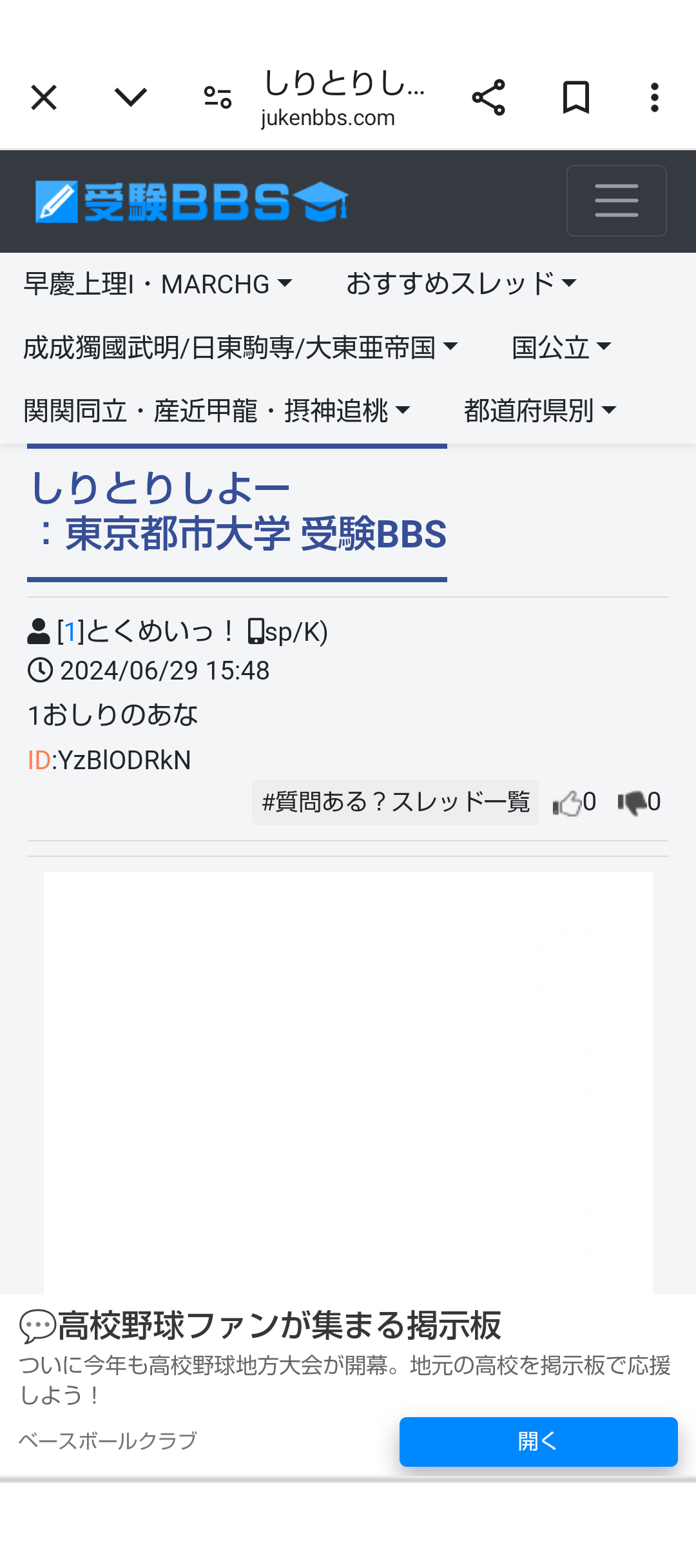The image size is (696, 1568).
Task: Open the browser overflow menu
Action: [x=654, y=98]
